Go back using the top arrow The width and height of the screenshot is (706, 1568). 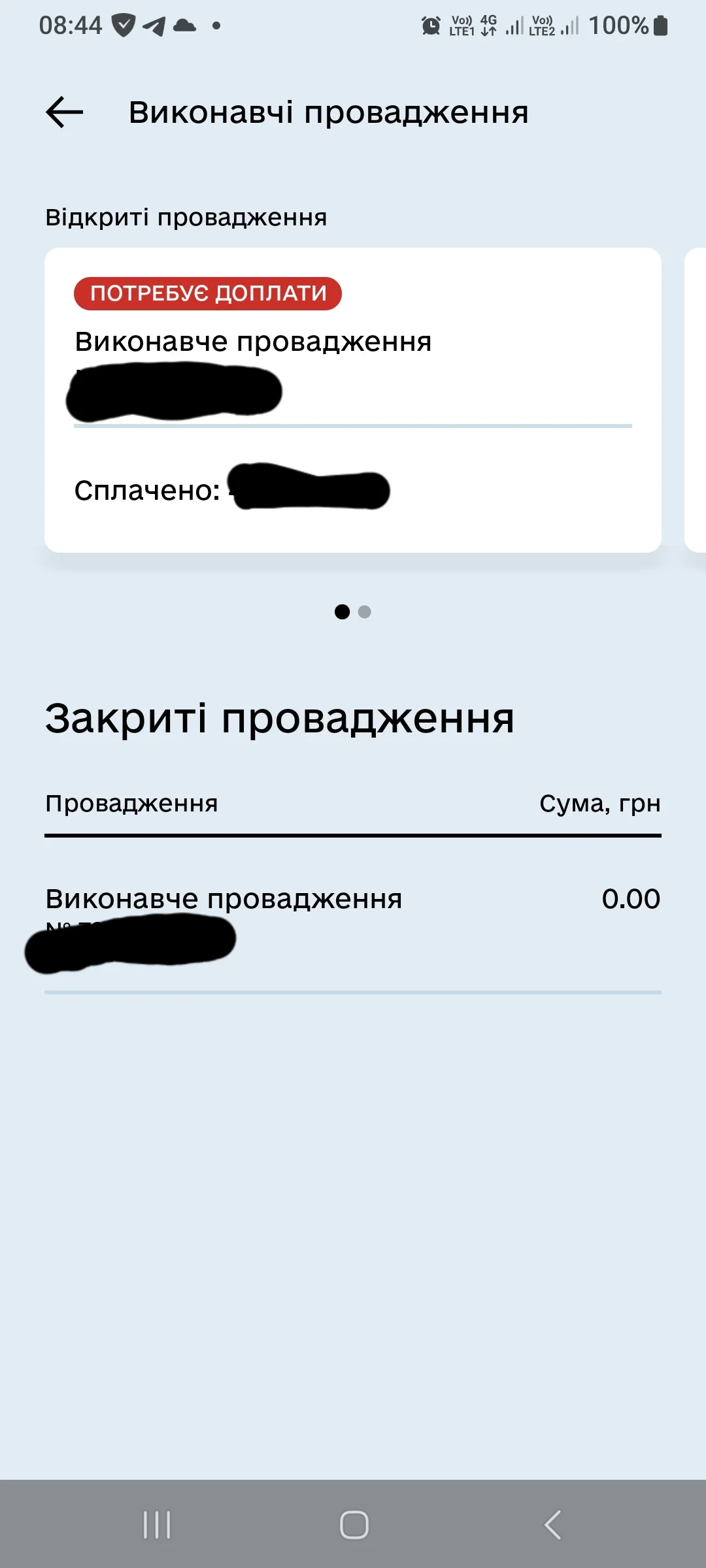click(64, 112)
